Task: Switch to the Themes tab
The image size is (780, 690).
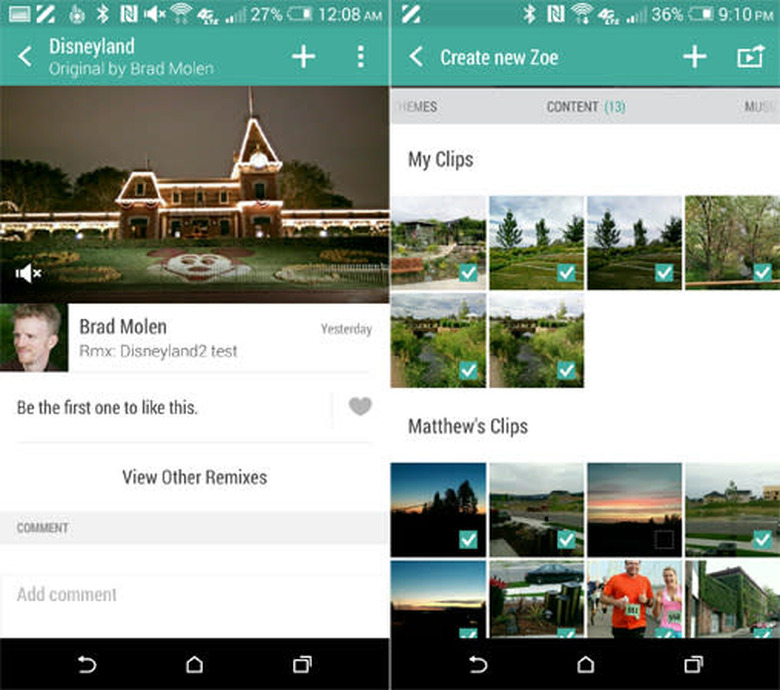Action: coord(416,106)
